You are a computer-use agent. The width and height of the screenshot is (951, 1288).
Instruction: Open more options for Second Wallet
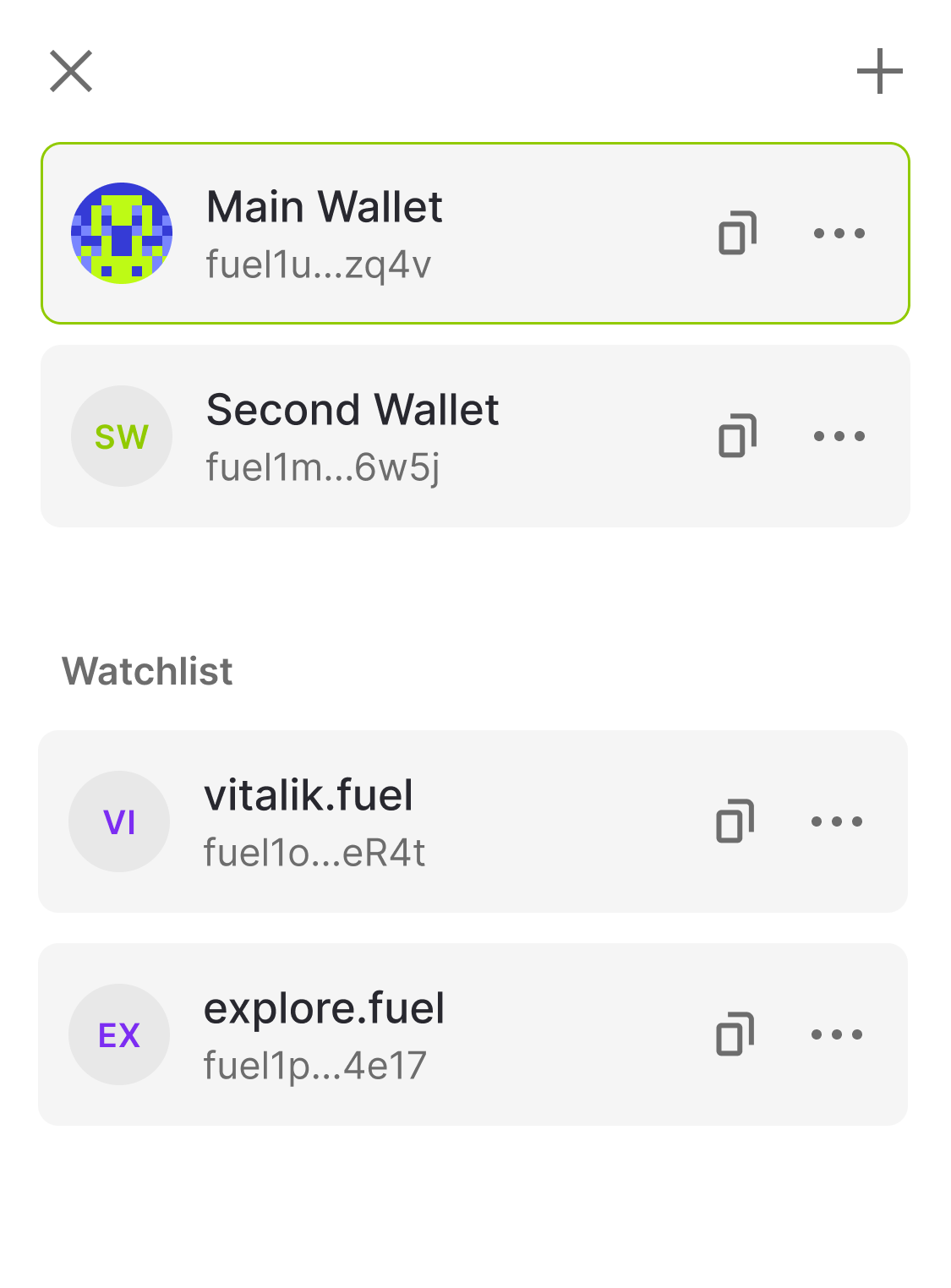[839, 436]
